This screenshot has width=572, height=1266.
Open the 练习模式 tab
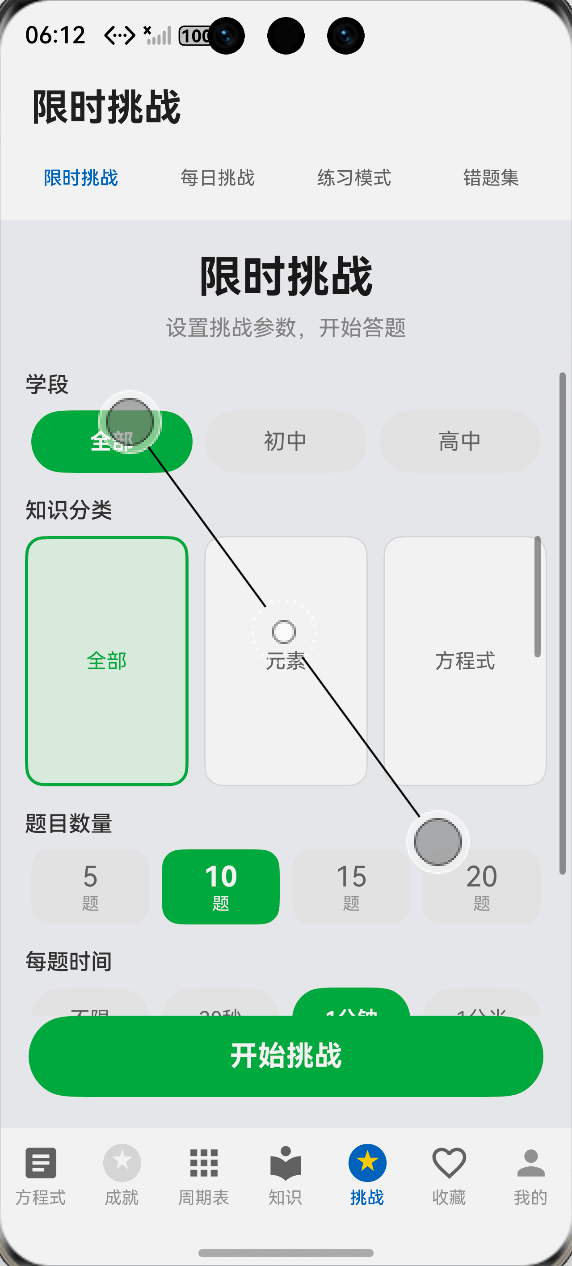354,178
